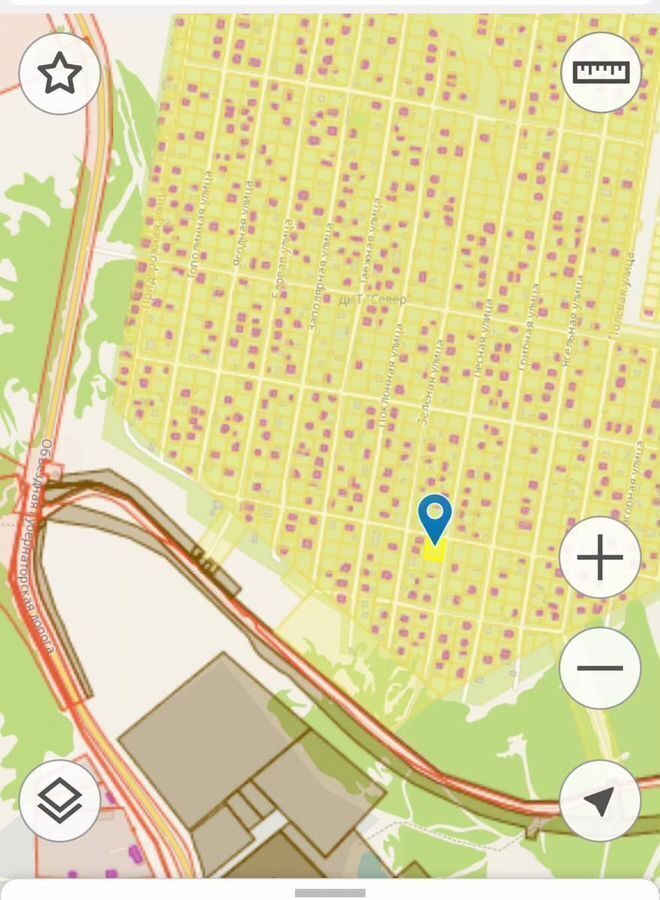The image size is (660, 900).
Task: Tap the blue location pin marker
Action: [435, 518]
